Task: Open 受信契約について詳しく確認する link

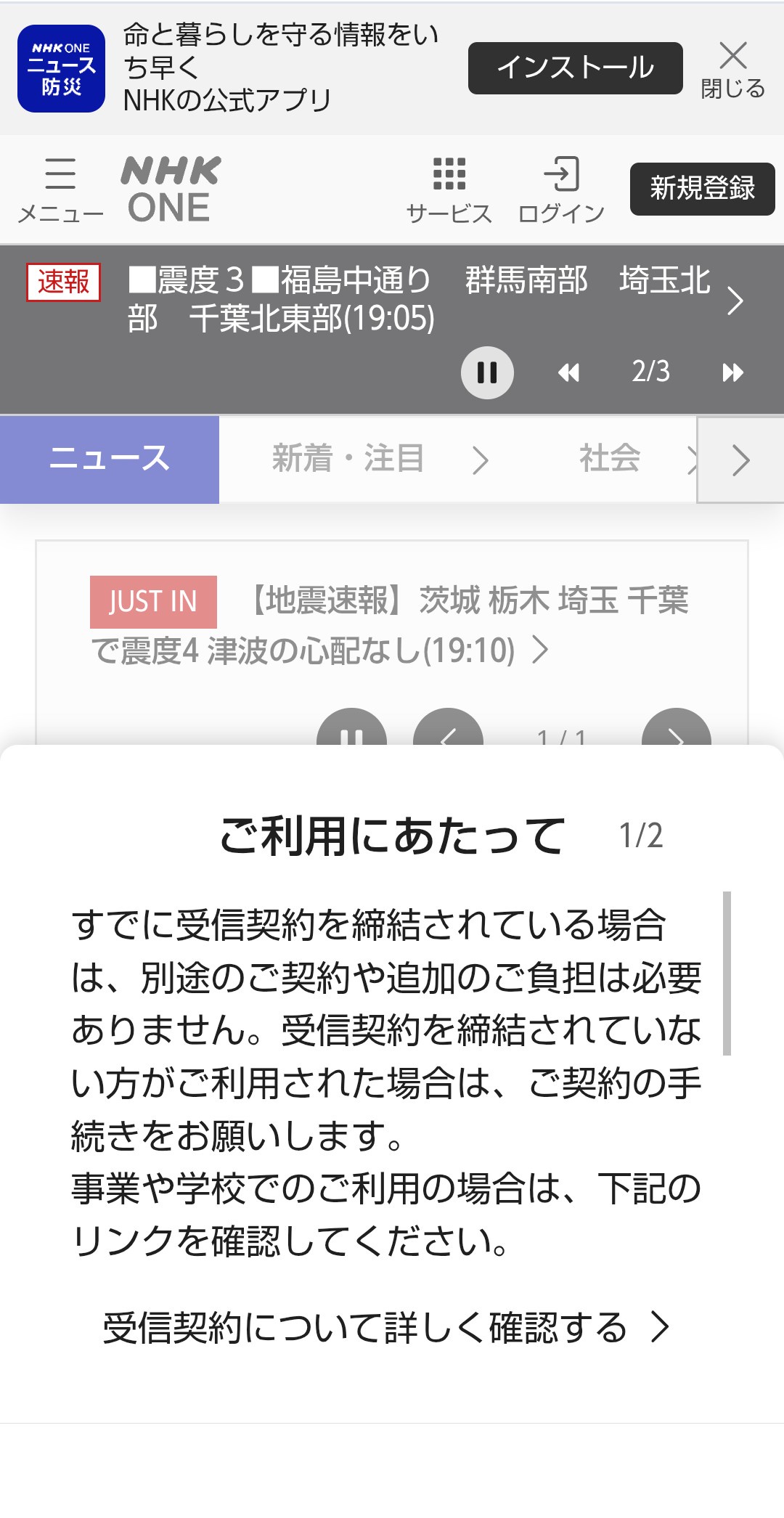Action: 385,1328
